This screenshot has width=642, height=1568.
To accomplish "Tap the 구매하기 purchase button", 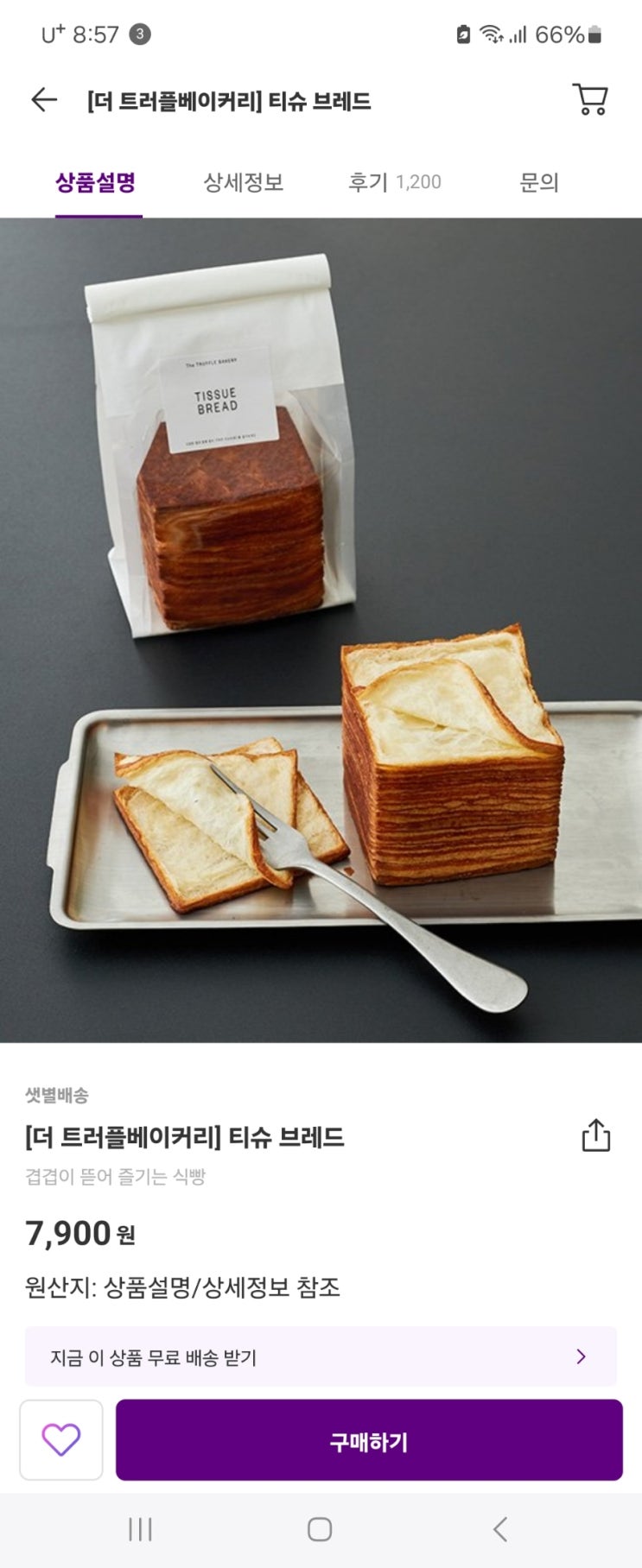I will [x=369, y=1439].
